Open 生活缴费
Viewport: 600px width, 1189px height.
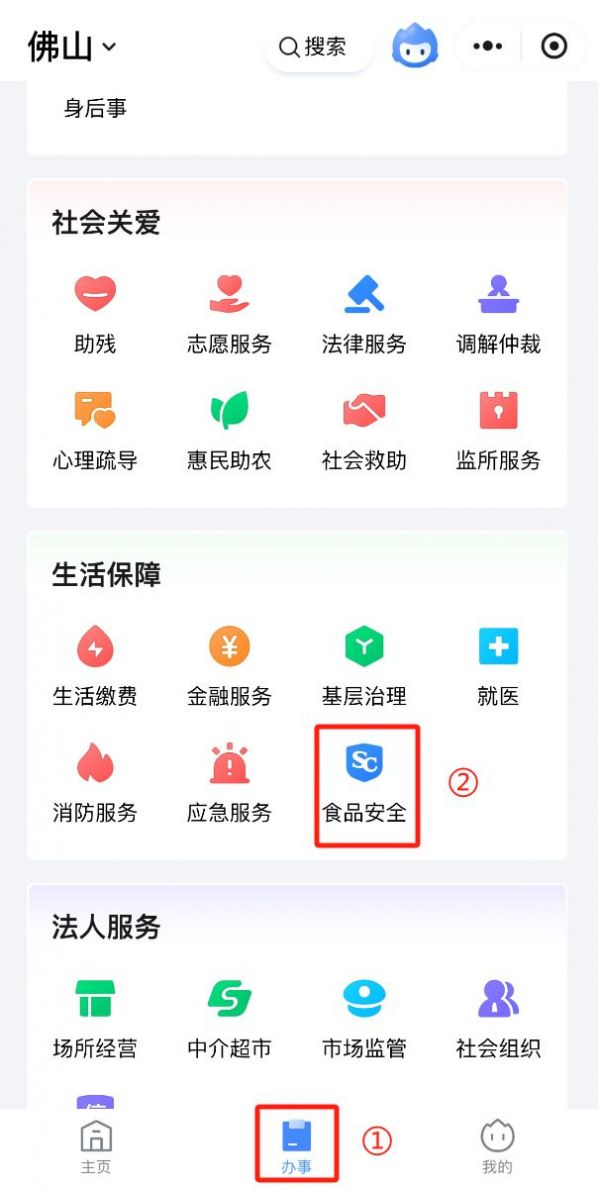point(95,667)
